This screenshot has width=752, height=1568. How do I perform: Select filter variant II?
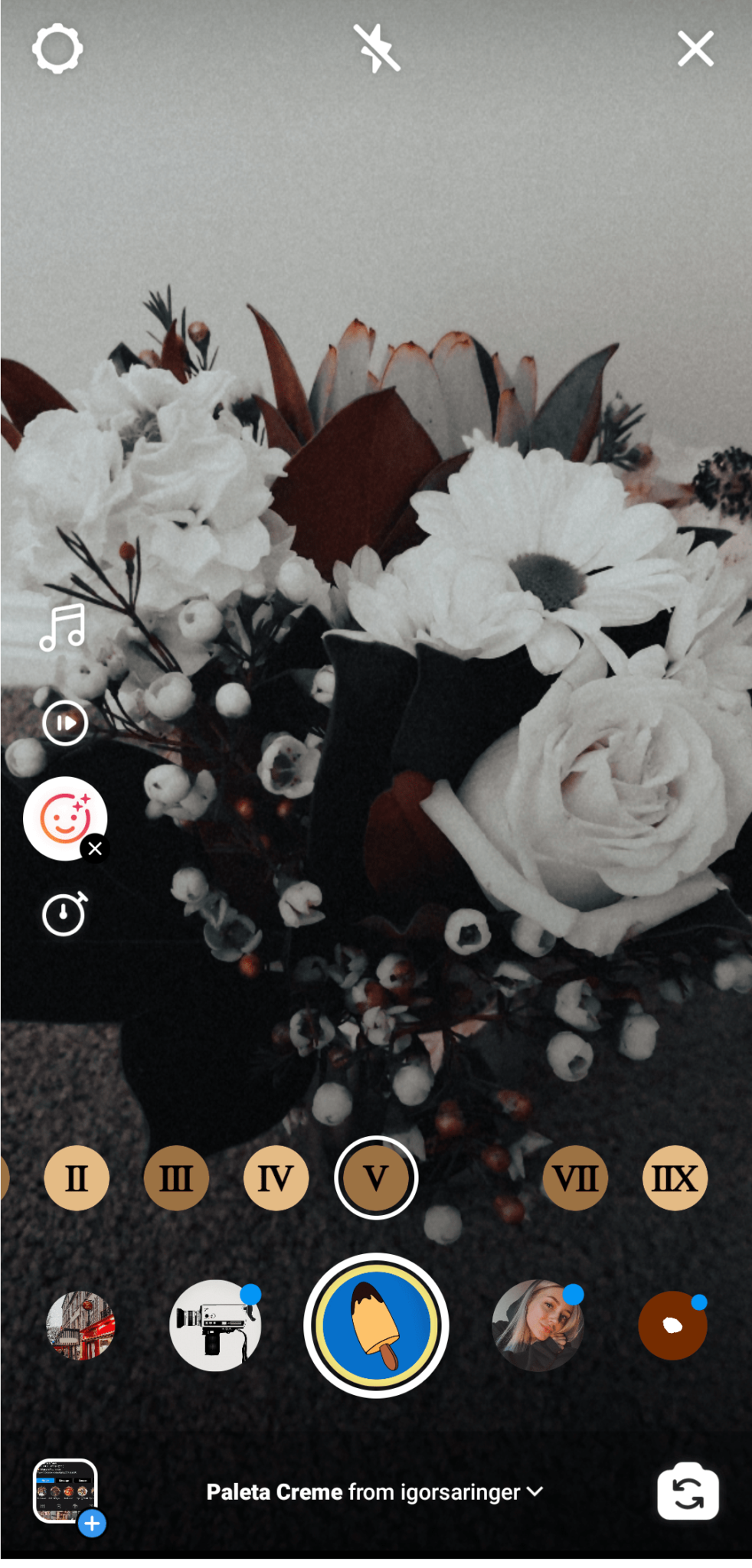tap(77, 1178)
